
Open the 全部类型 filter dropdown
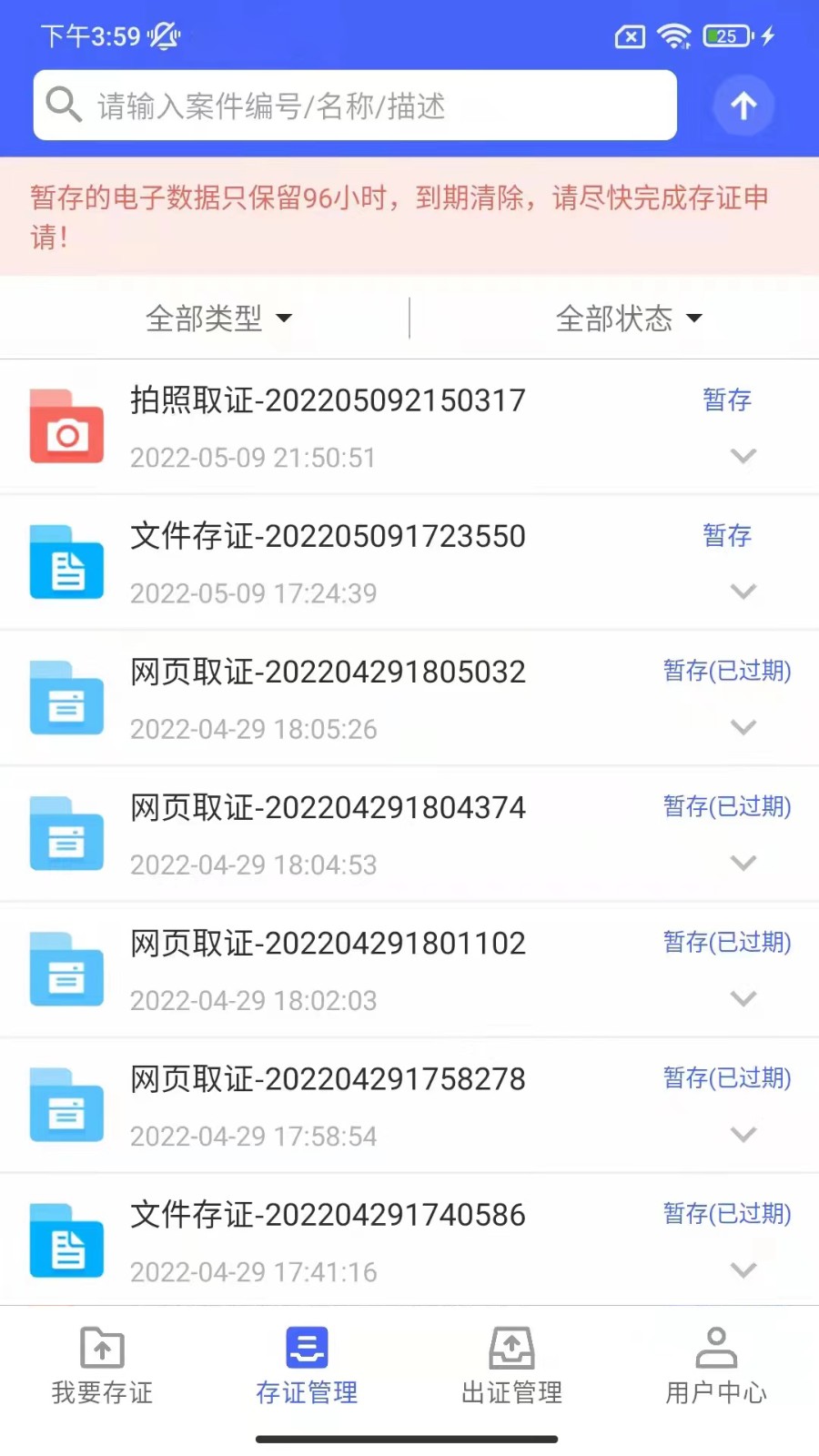(x=219, y=318)
